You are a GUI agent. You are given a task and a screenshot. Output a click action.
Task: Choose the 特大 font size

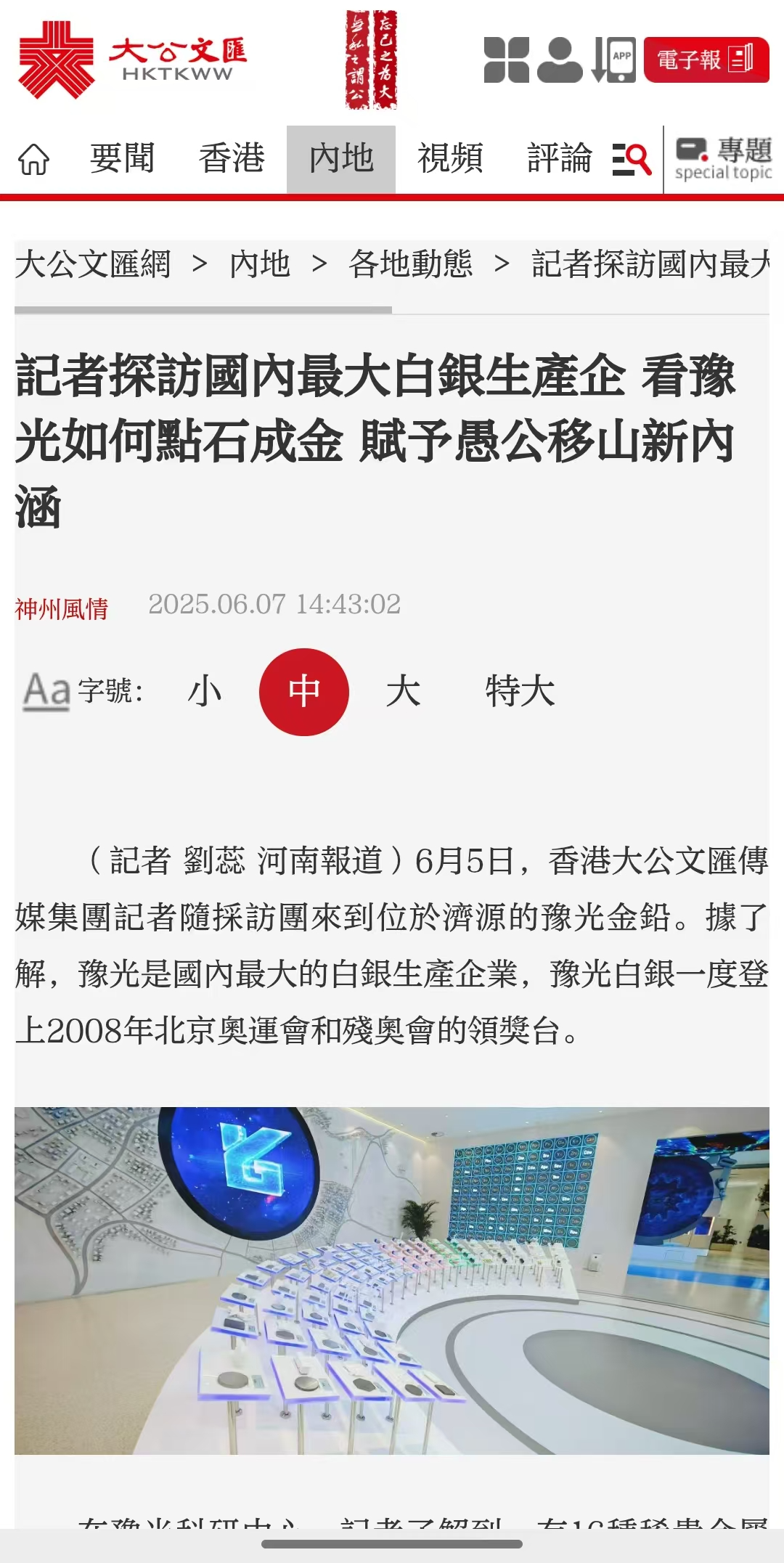pos(520,691)
